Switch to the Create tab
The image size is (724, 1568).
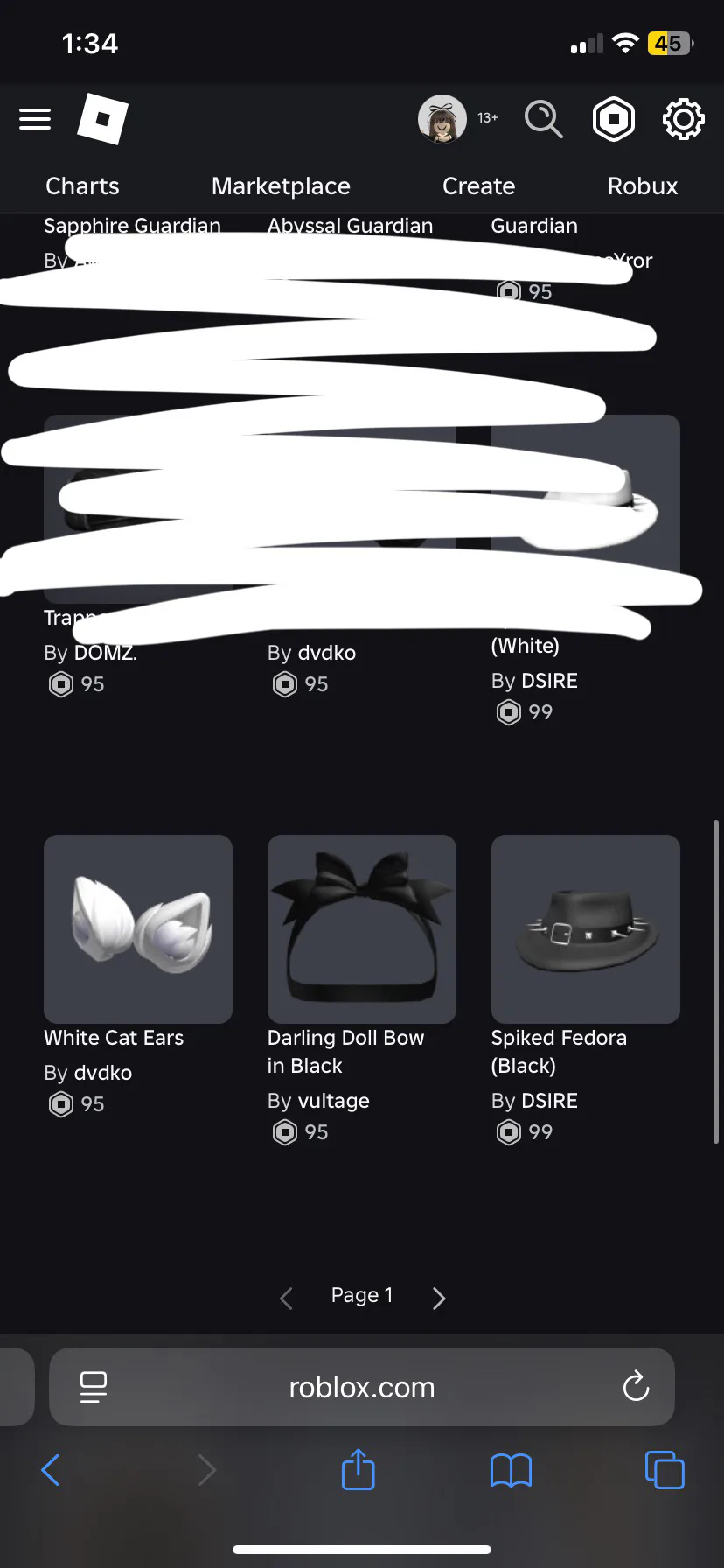coord(478,185)
